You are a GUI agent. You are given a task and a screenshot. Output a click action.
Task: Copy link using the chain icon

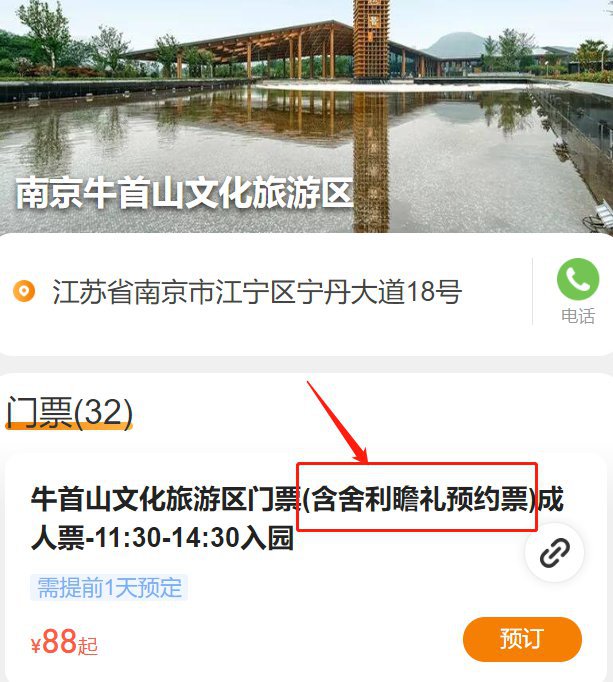[x=554, y=552]
